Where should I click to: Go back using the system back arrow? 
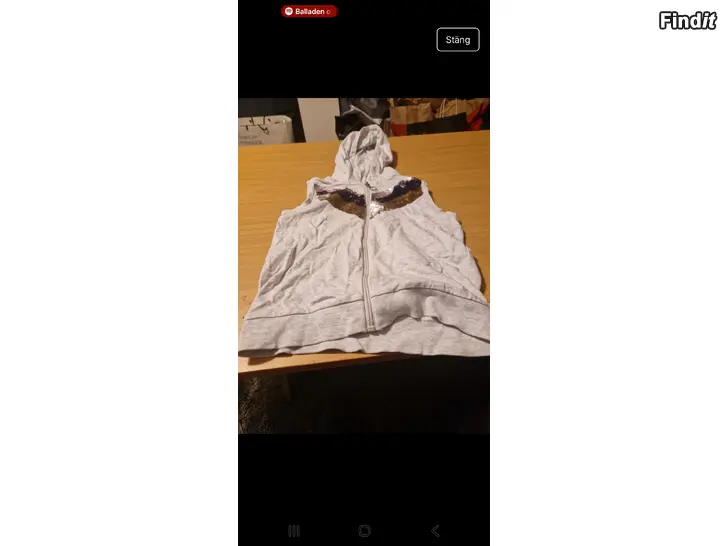434,531
